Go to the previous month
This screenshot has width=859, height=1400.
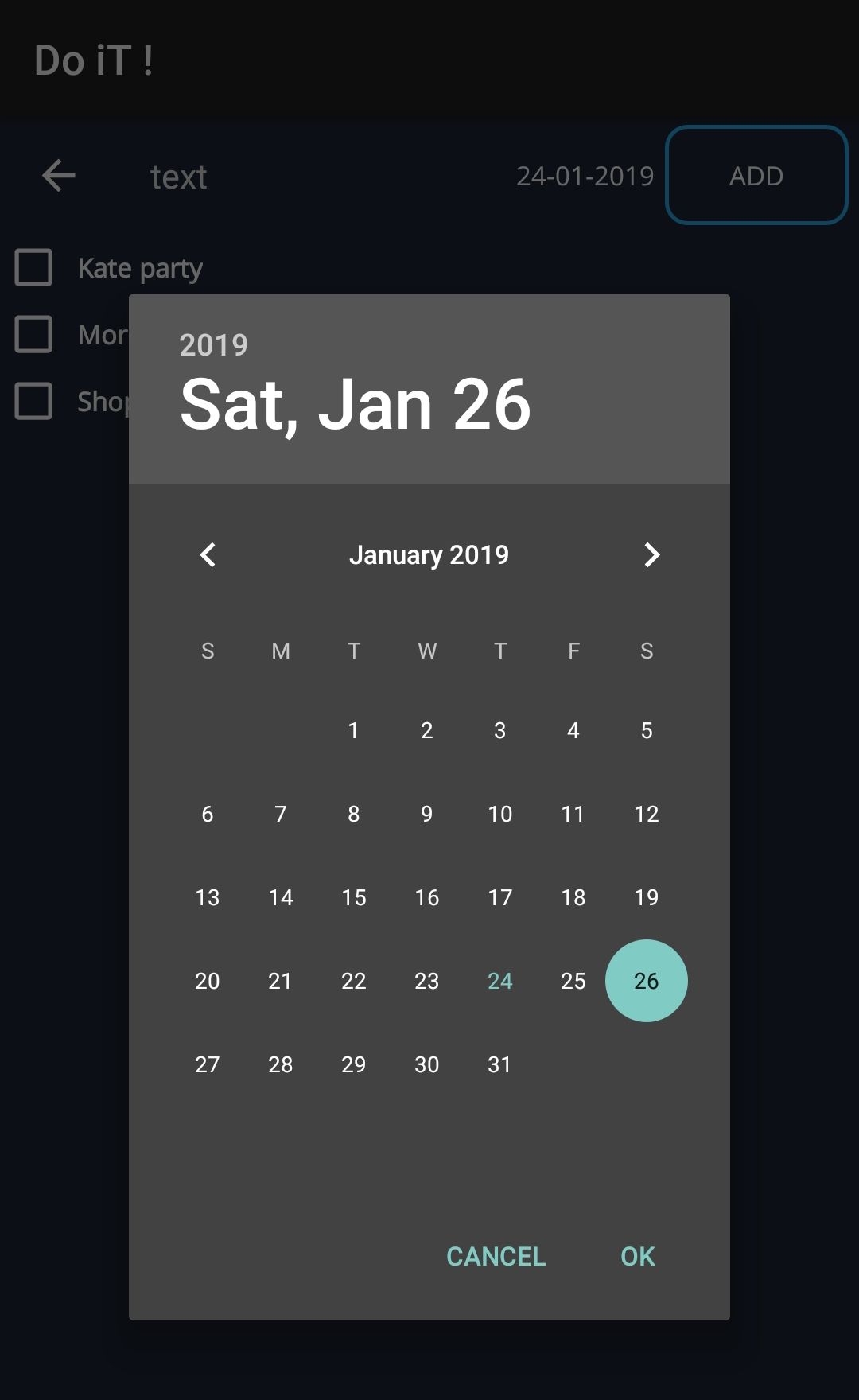click(208, 554)
